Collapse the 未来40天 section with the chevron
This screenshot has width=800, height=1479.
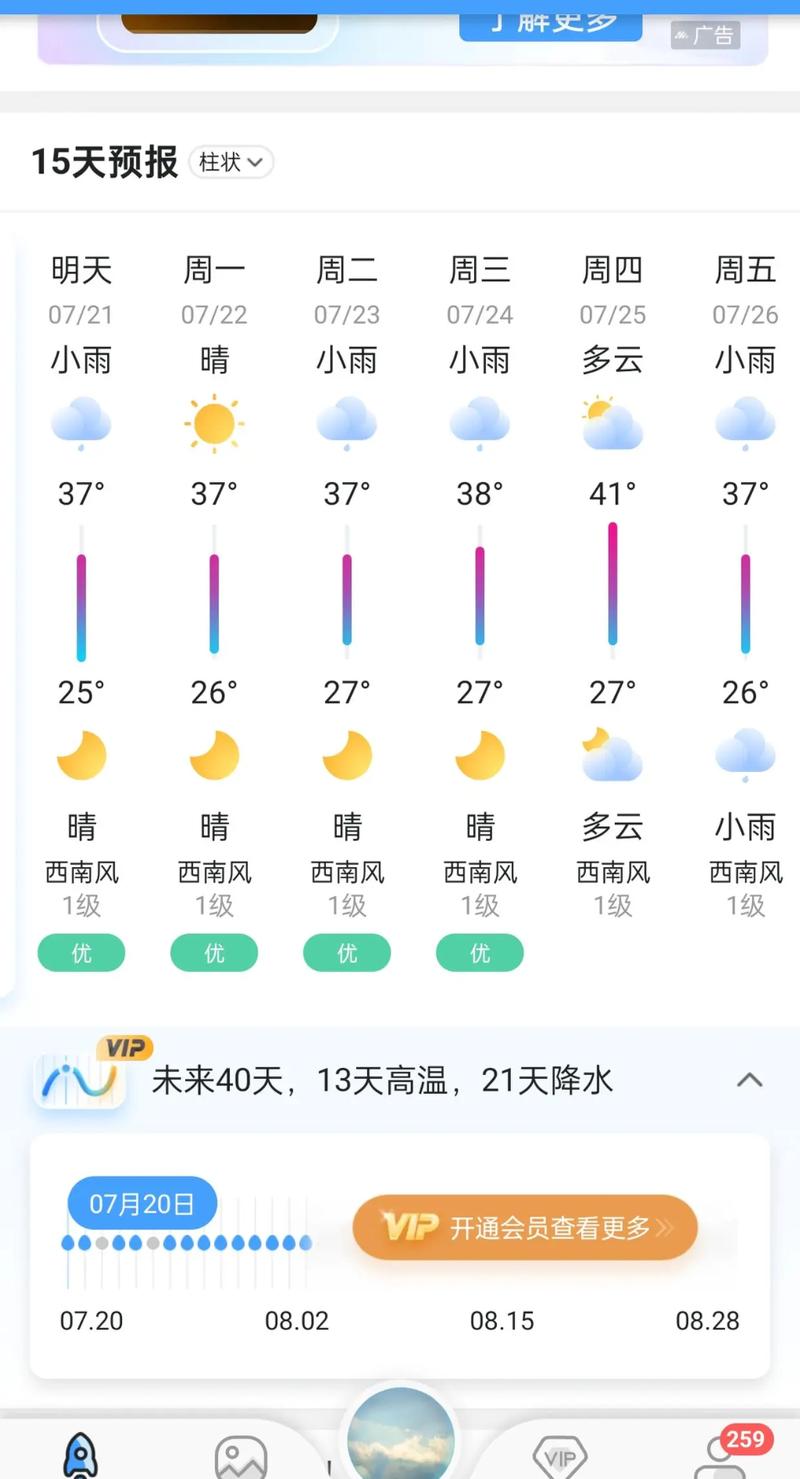750,1080
